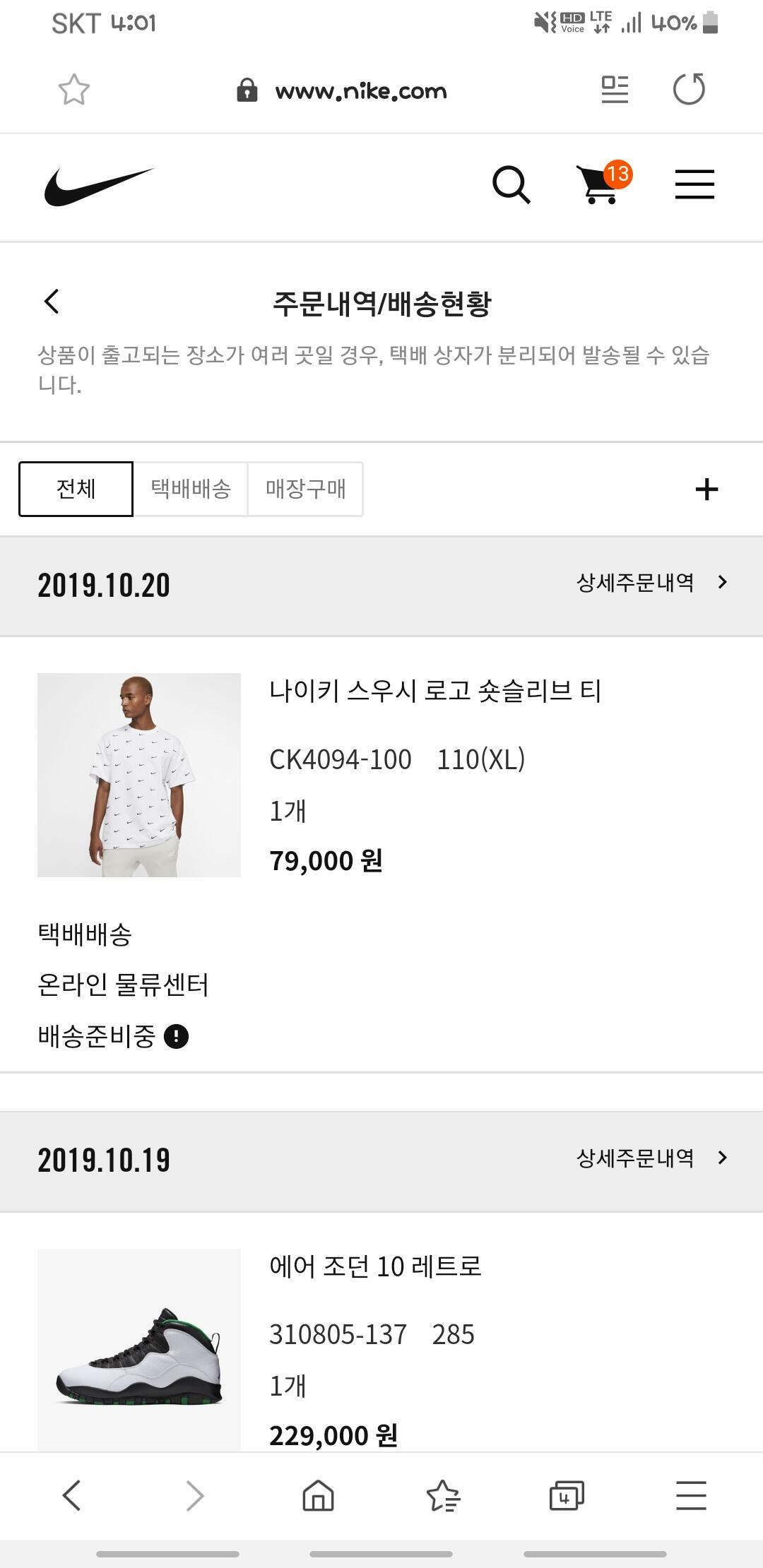
Task: Open 상세주문내역 for the 2019.10.19 order
Action: [x=651, y=1158]
